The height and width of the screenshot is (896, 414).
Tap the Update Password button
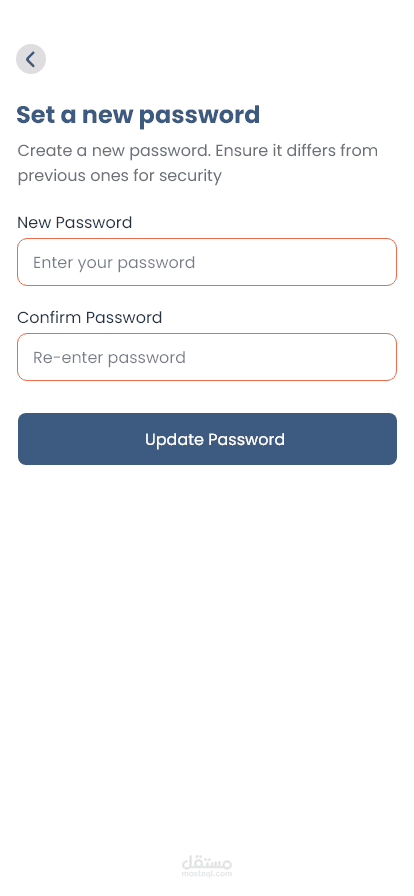pyautogui.click(x=207, y=439)
